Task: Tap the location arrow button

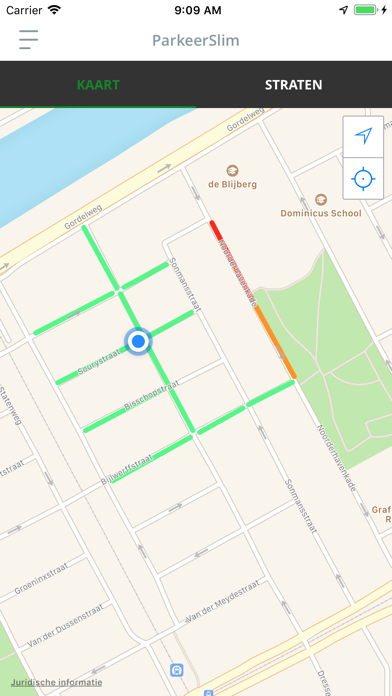Action: 363,136
